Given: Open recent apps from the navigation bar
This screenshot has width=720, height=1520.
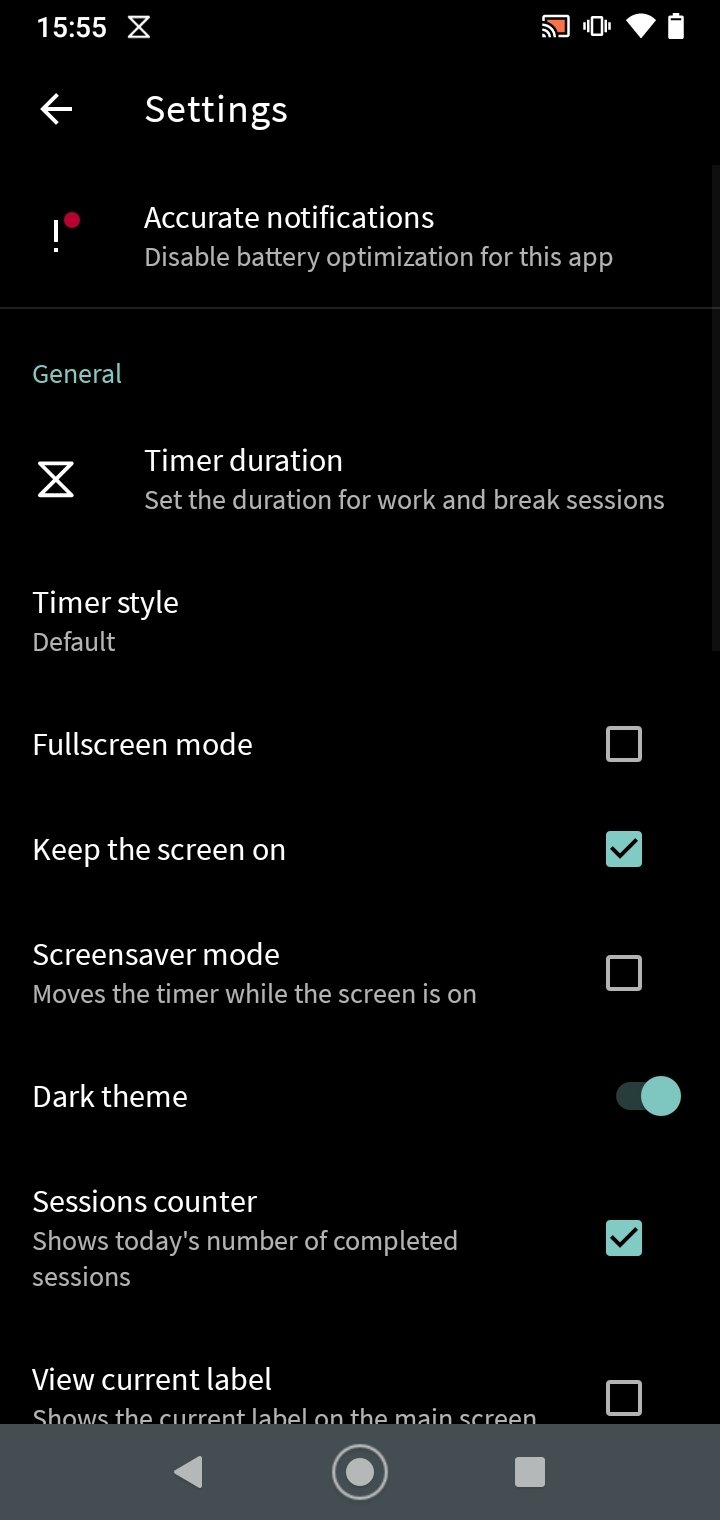Looking at the screenshot, I should coord(529,1472).
